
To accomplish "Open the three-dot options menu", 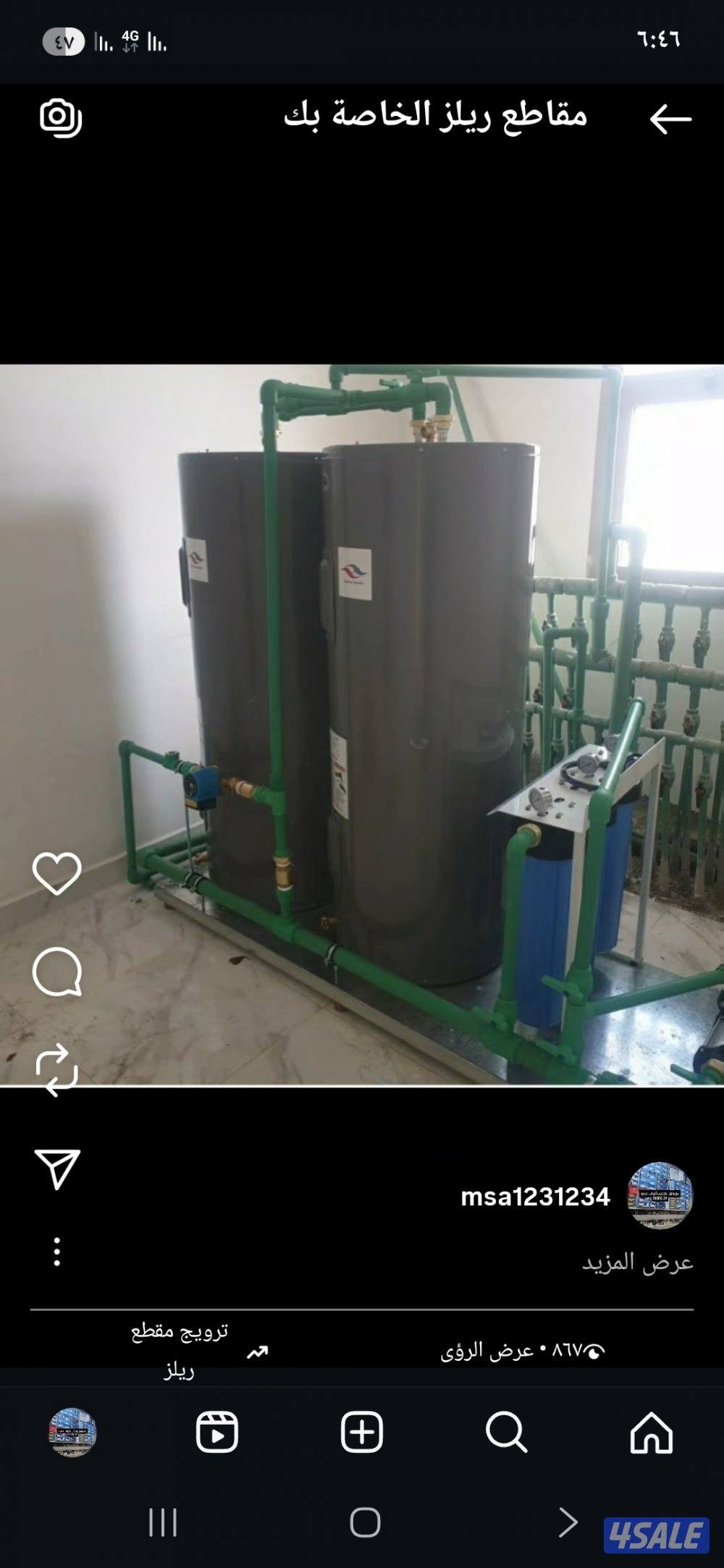I will point(57,1252).
